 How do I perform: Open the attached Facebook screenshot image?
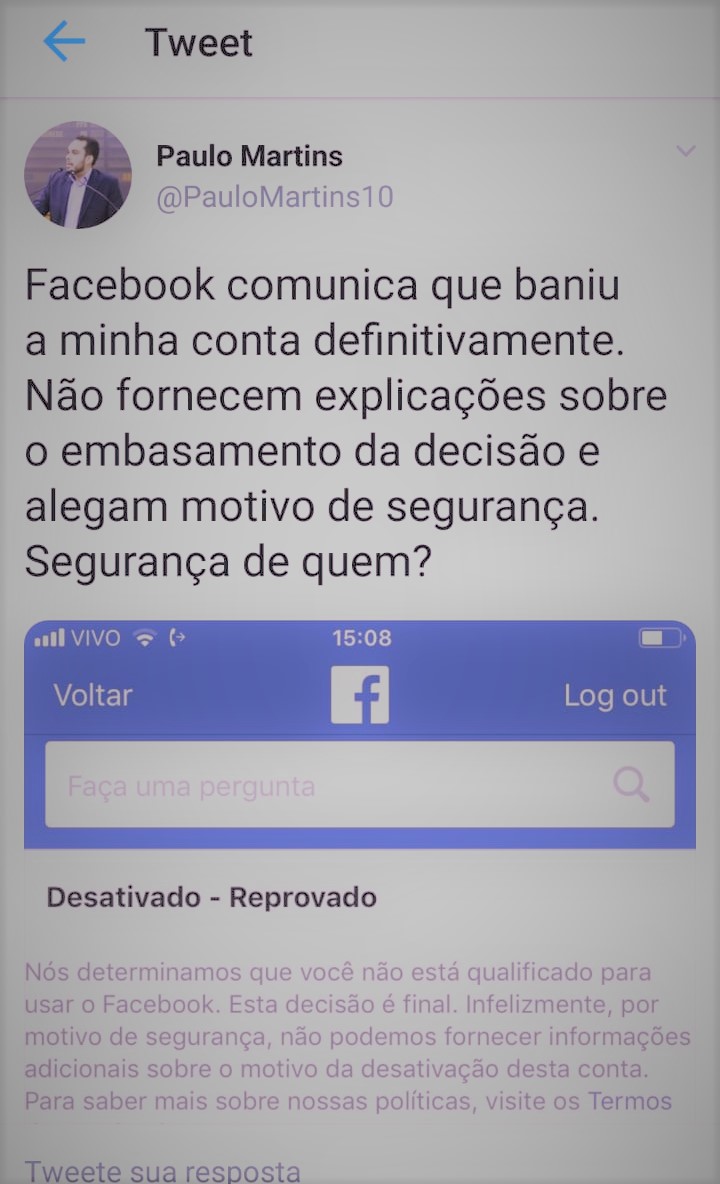(360, 870)
